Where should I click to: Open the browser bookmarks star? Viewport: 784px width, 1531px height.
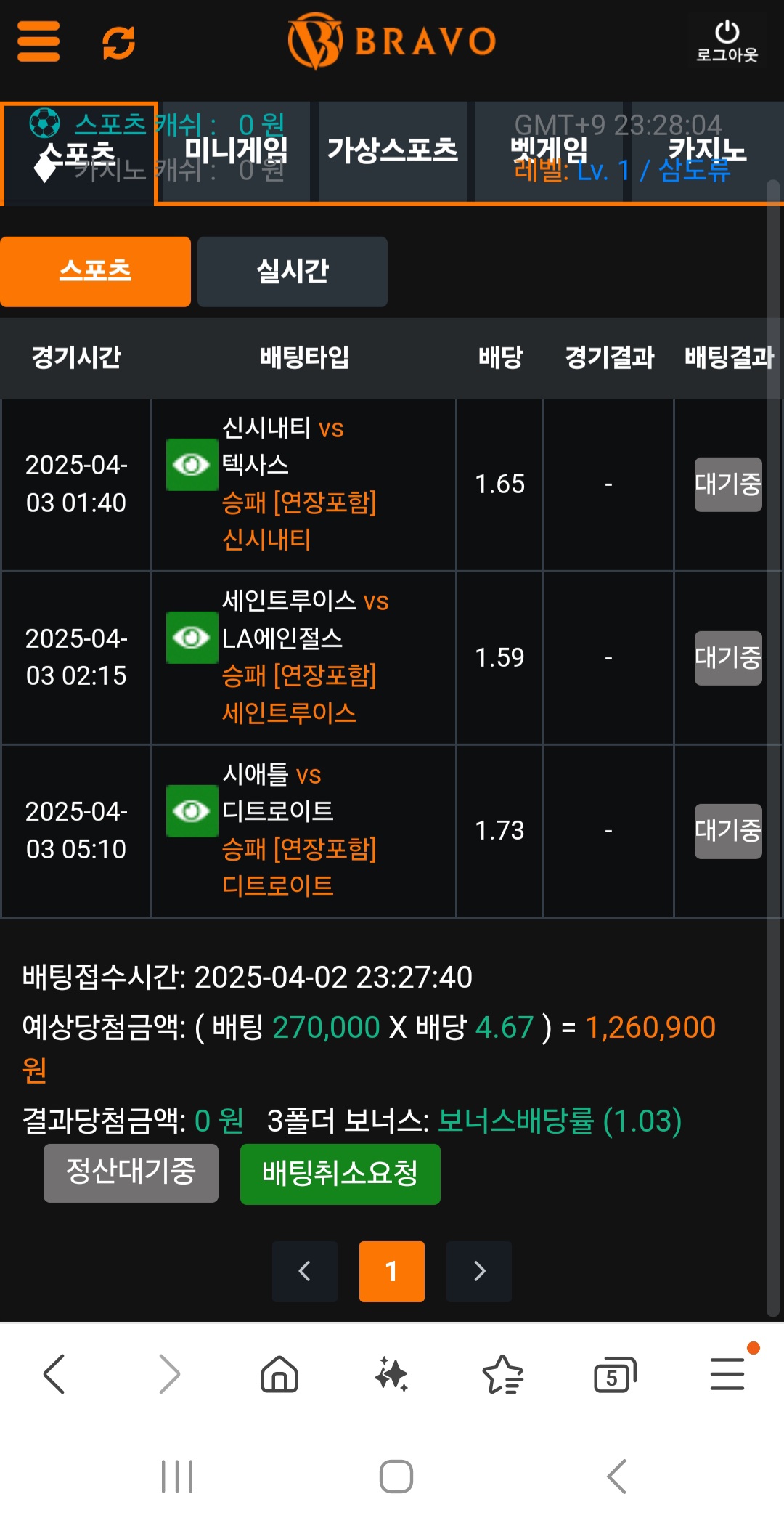pyautogui.click(x=502, y=1374)
